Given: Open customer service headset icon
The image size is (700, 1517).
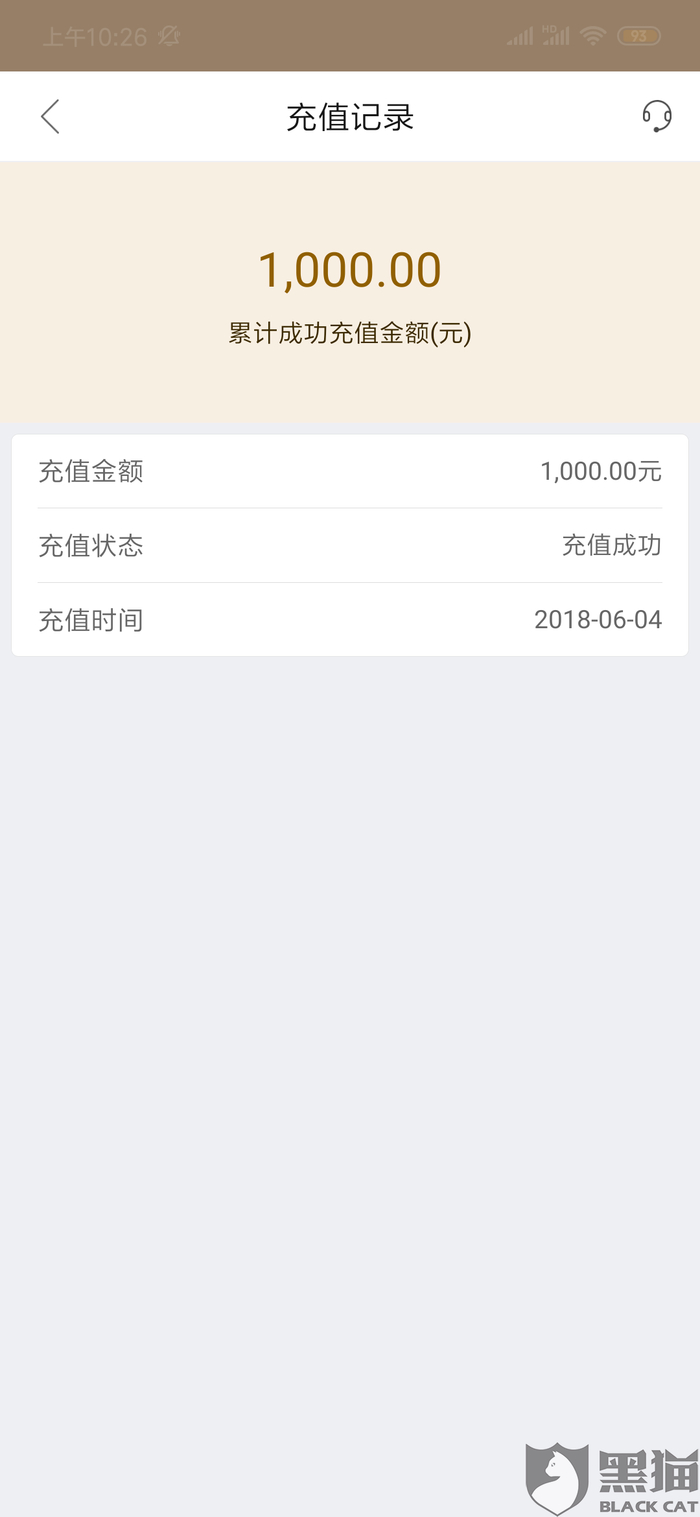Looking at the screenshot, I should pyautogui.click(x=656, y=116).
